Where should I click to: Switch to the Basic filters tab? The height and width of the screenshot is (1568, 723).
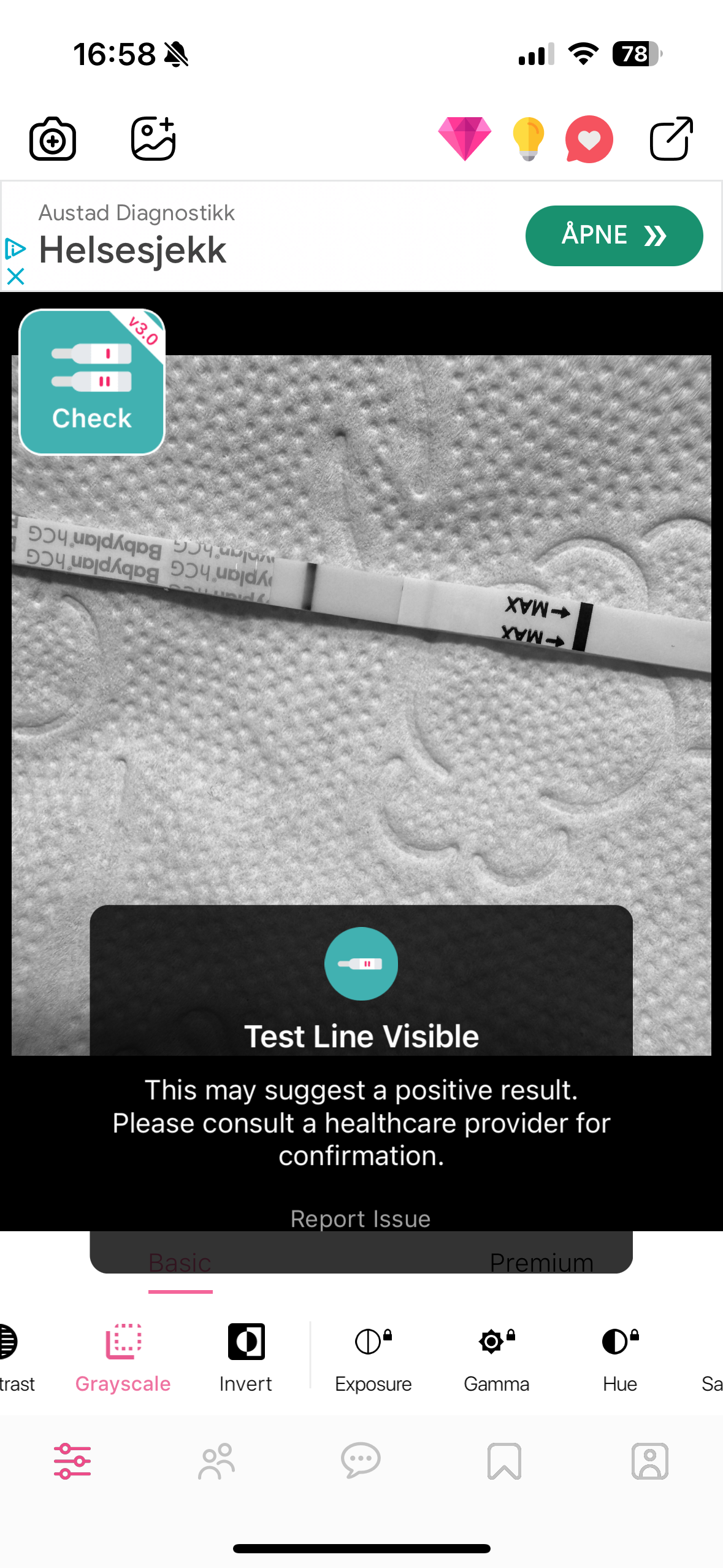(x=180, y=1263)
